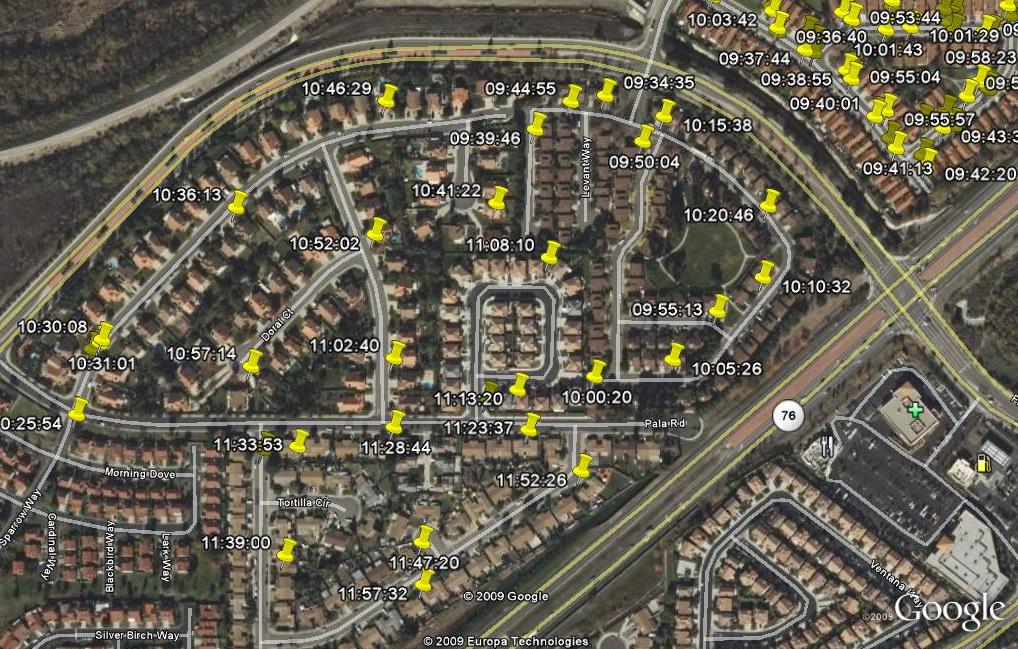Select the 11:02:40 placemark
The image size is (1018, 649).
coord(396,353)
